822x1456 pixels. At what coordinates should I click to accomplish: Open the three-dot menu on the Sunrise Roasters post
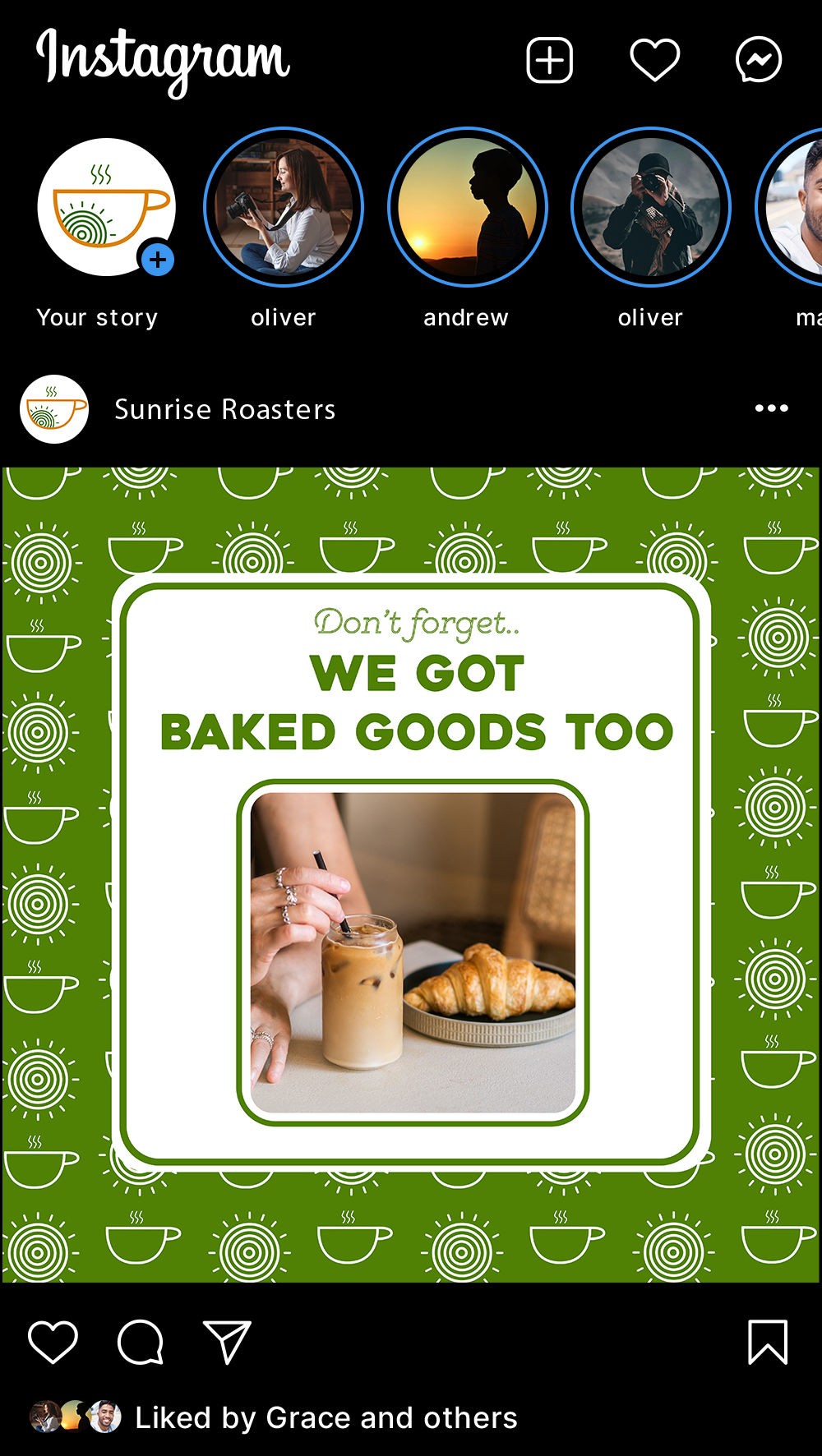771,408
